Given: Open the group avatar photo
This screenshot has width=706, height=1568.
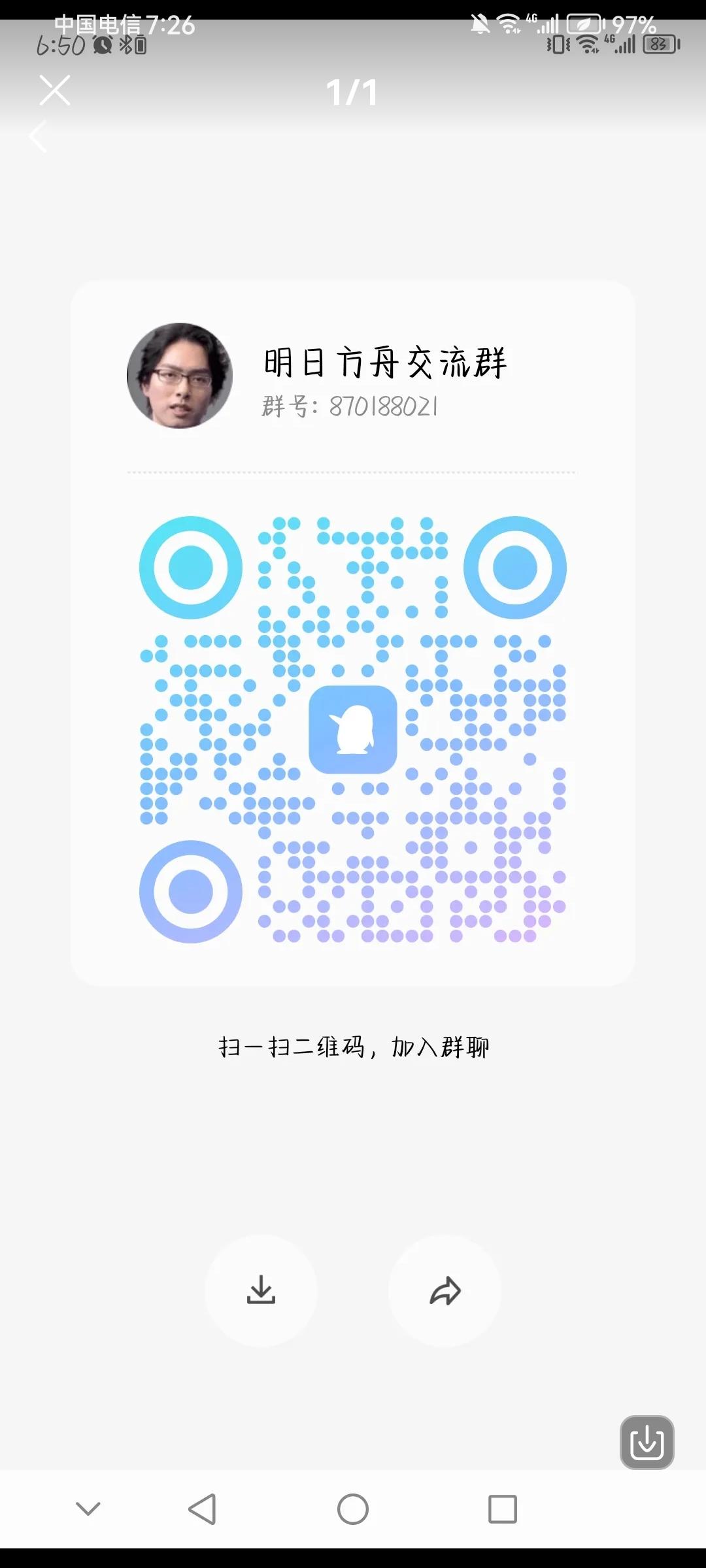Looking at the screenshot, I should tap(181, 378).
